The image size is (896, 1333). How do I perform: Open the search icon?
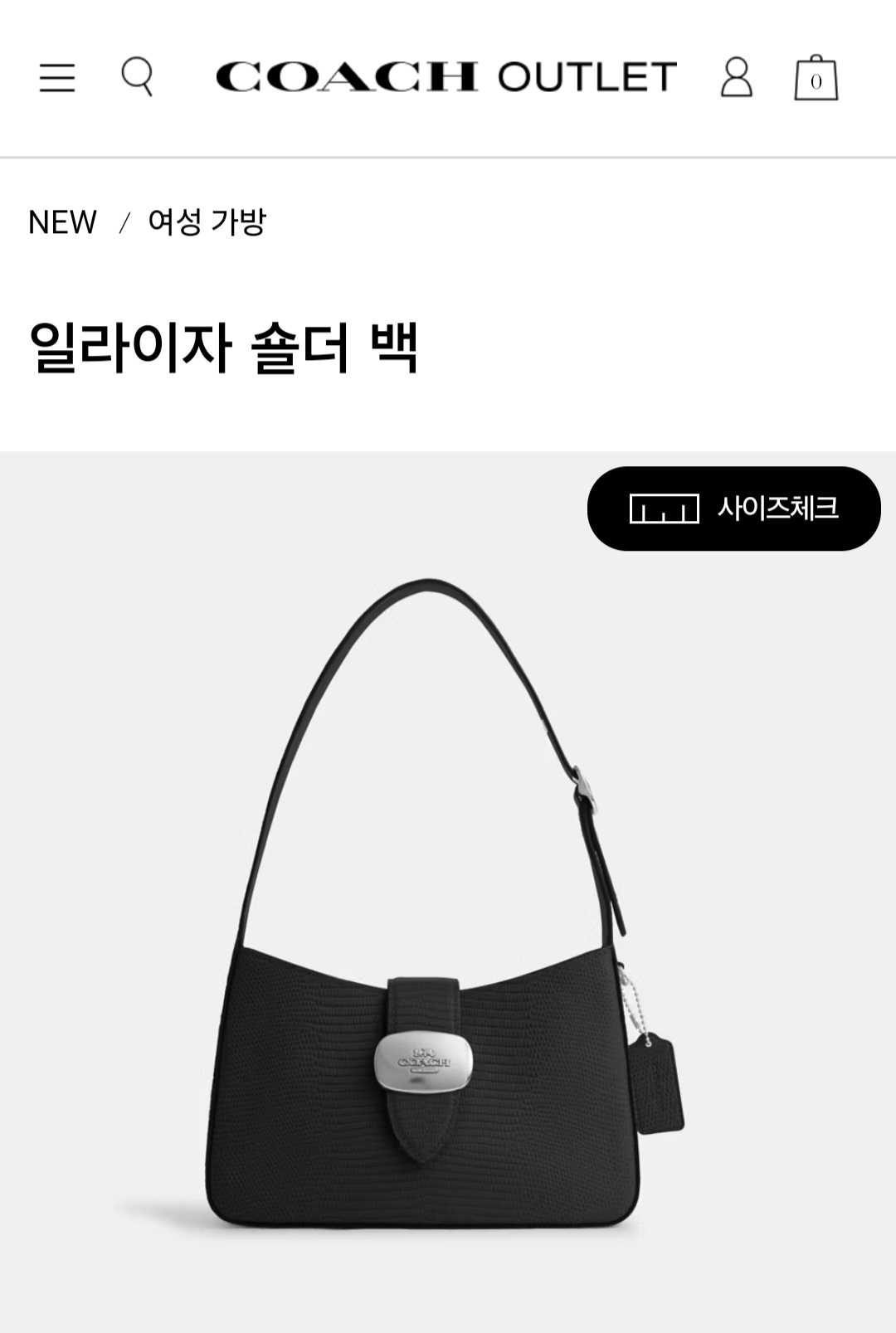(x=137, y=77)
